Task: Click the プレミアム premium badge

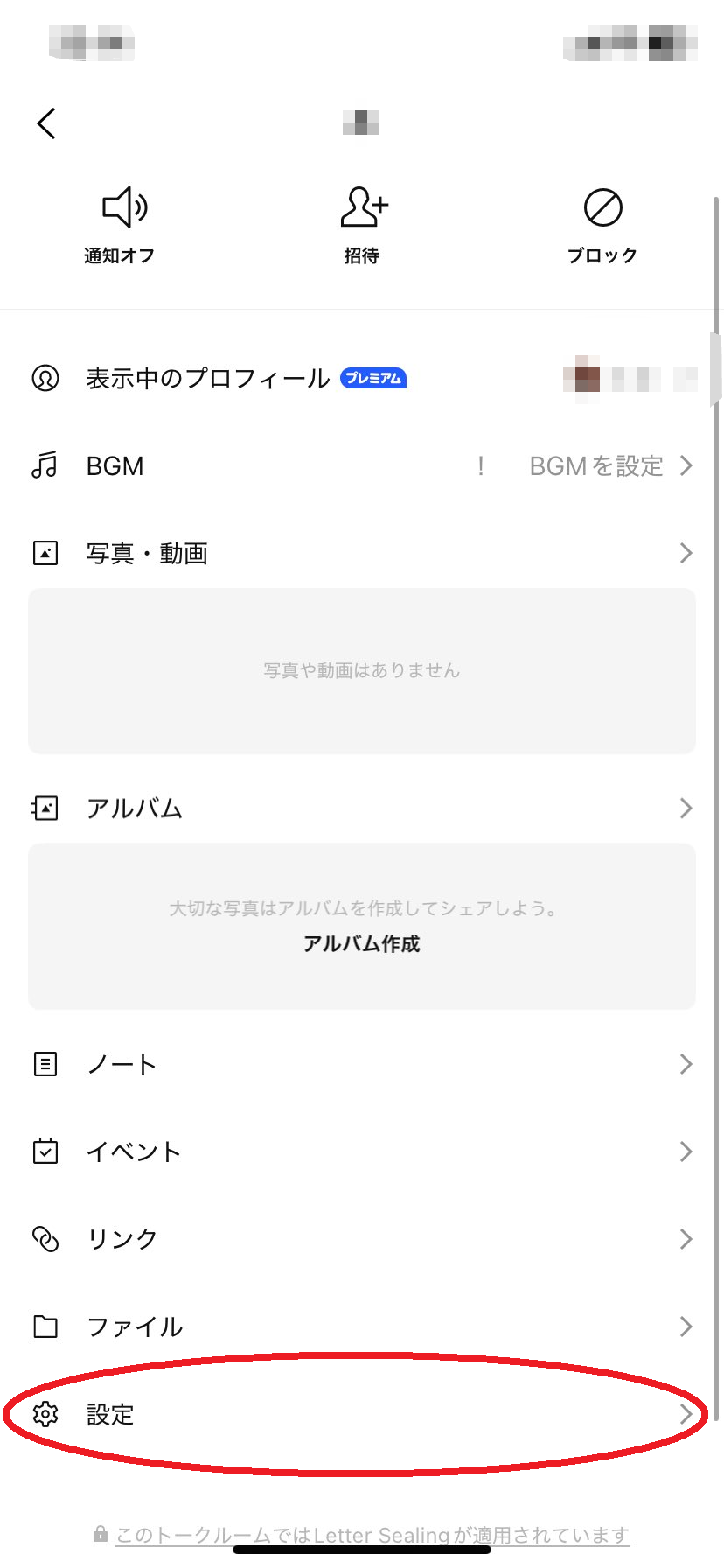Action: [372, 379]
